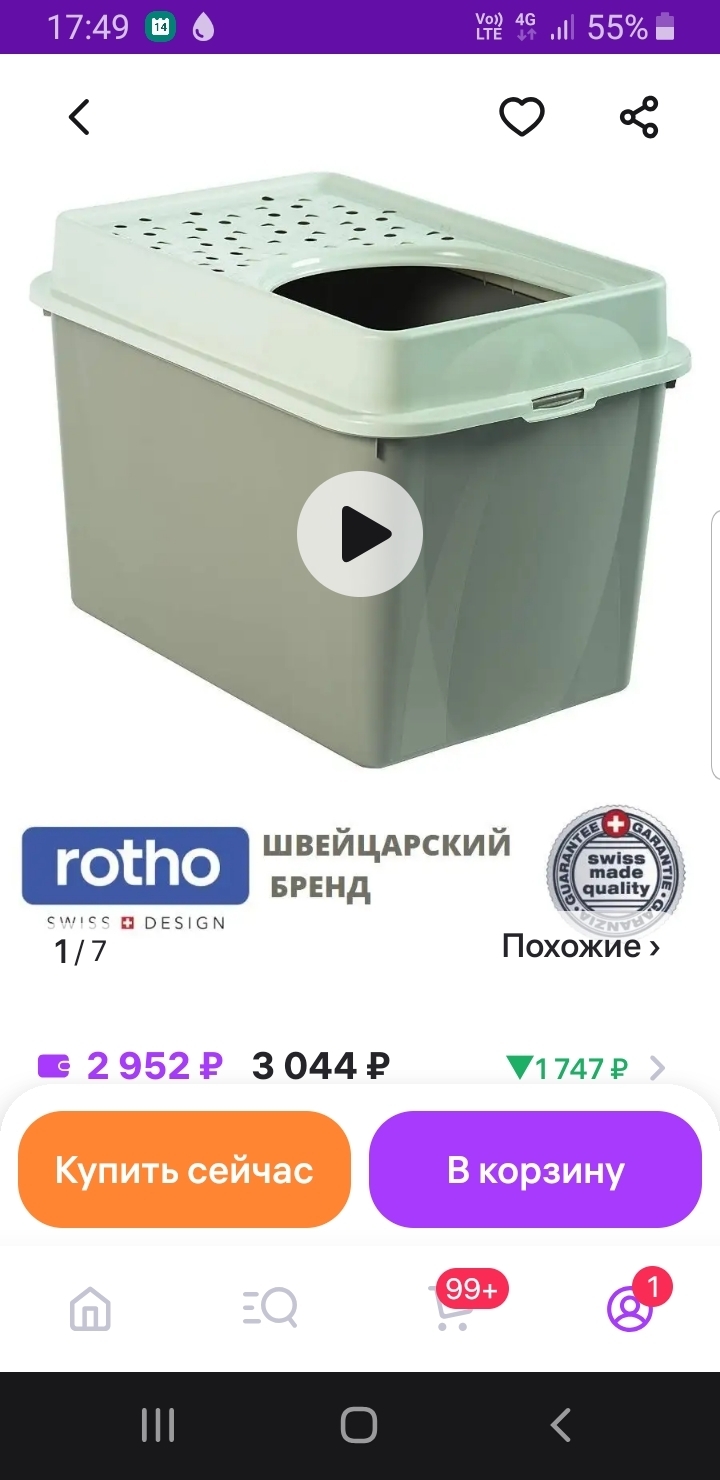This screenshot has width=720, height=1480.
Task: Share this product
Action: (x=639, y=117)
